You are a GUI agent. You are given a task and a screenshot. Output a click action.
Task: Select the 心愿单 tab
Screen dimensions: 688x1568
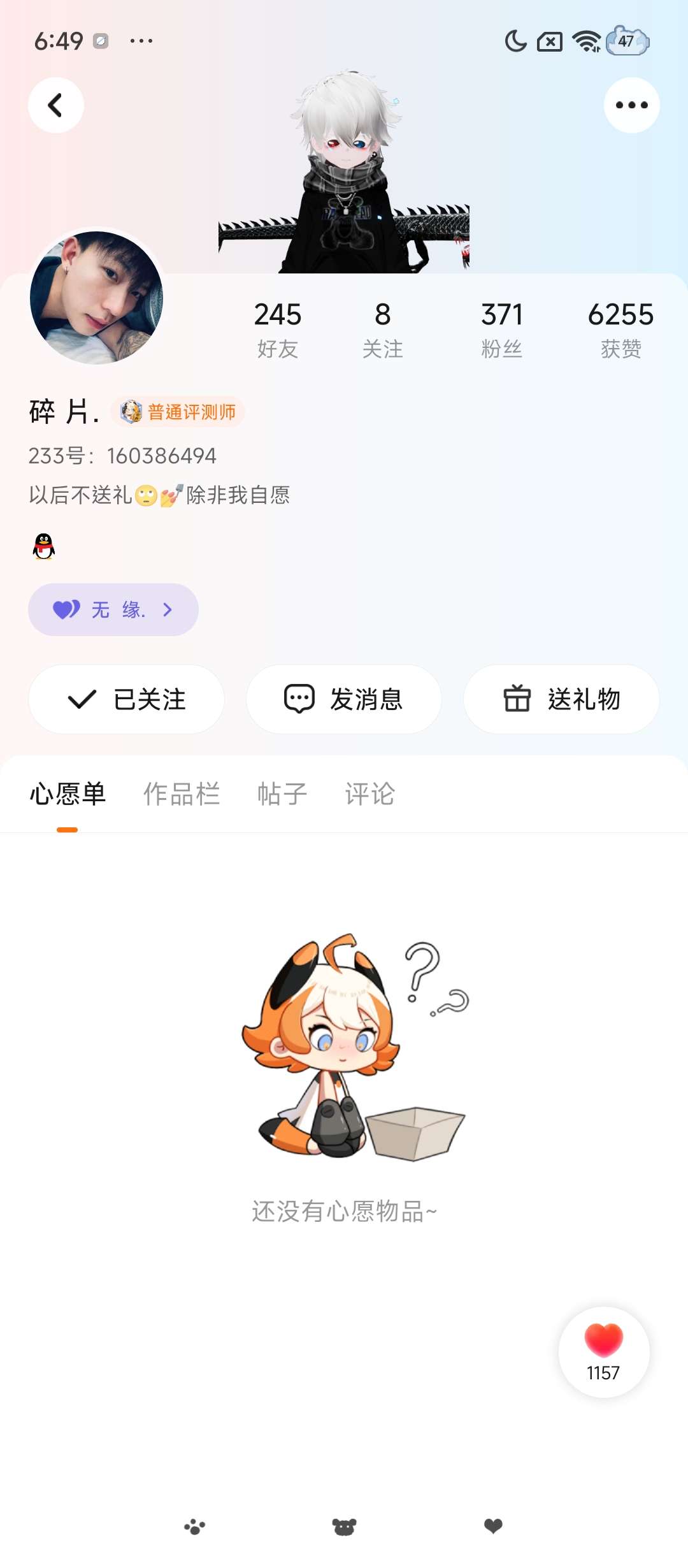(x=68, y=794)
